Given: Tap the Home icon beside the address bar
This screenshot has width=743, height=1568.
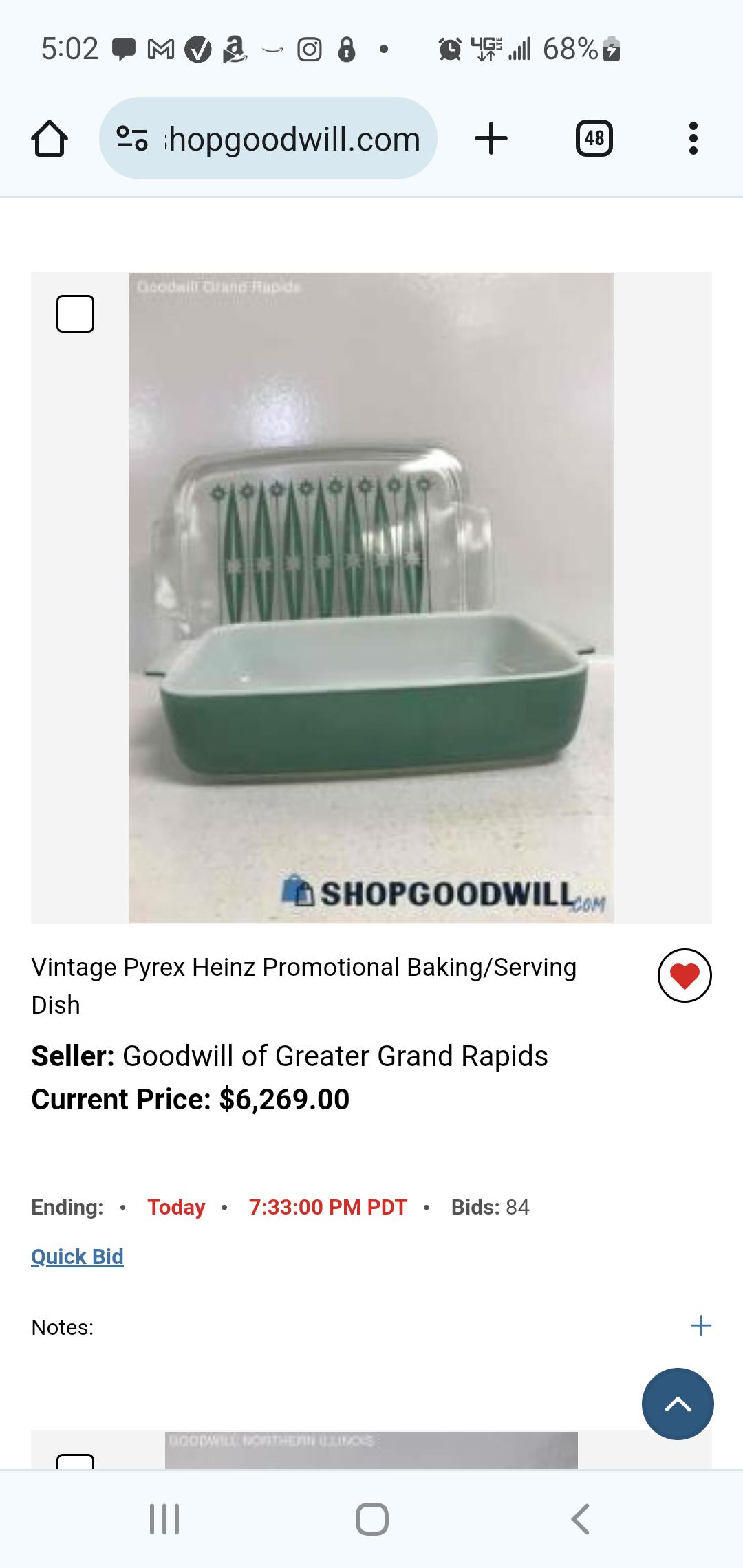Looking at the screenshot, I should (x=49, y=137).
